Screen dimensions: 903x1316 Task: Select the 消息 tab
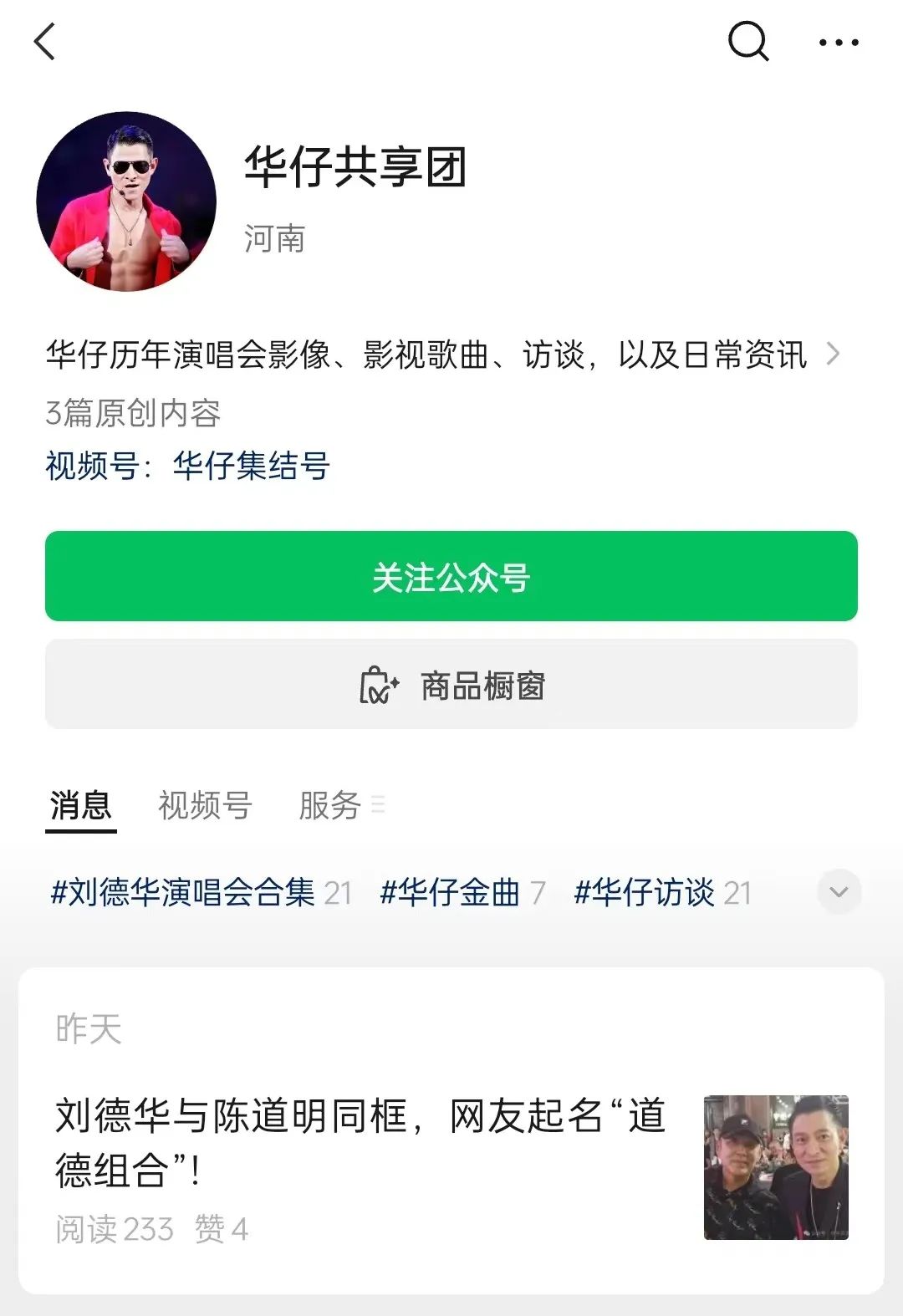point(80,806)
